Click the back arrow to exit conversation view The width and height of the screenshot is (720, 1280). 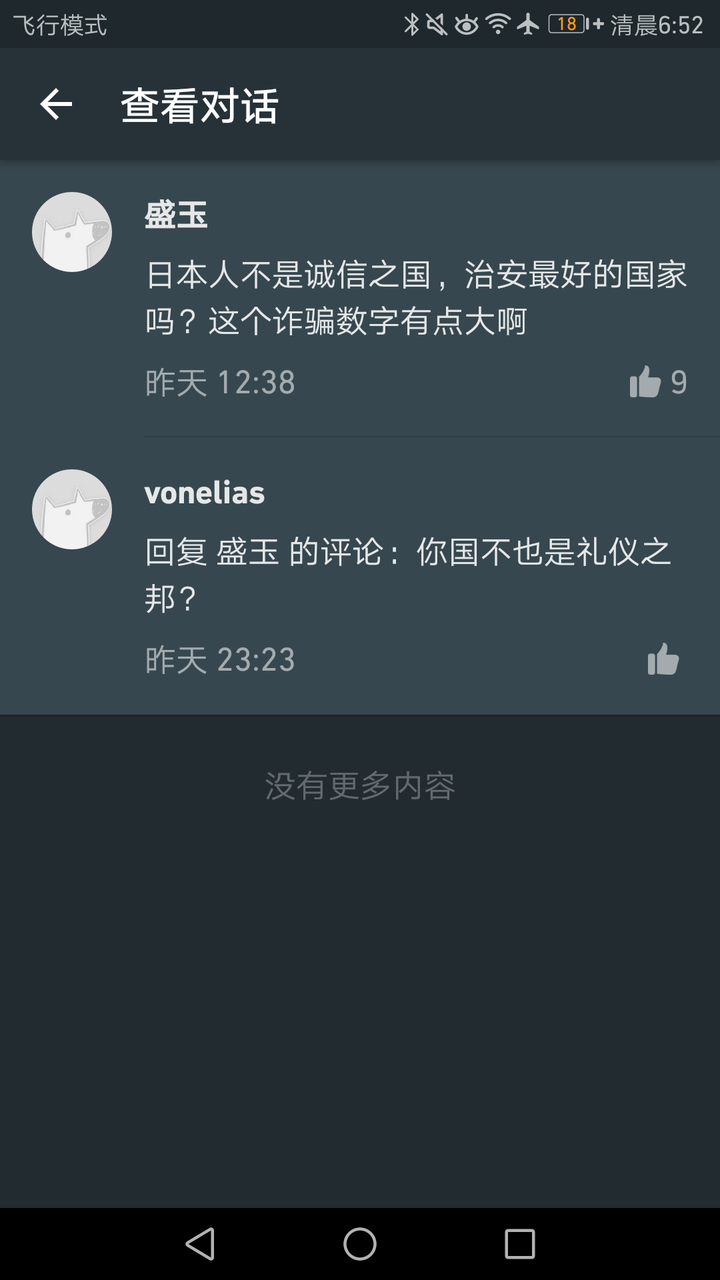tap(55, 104)
